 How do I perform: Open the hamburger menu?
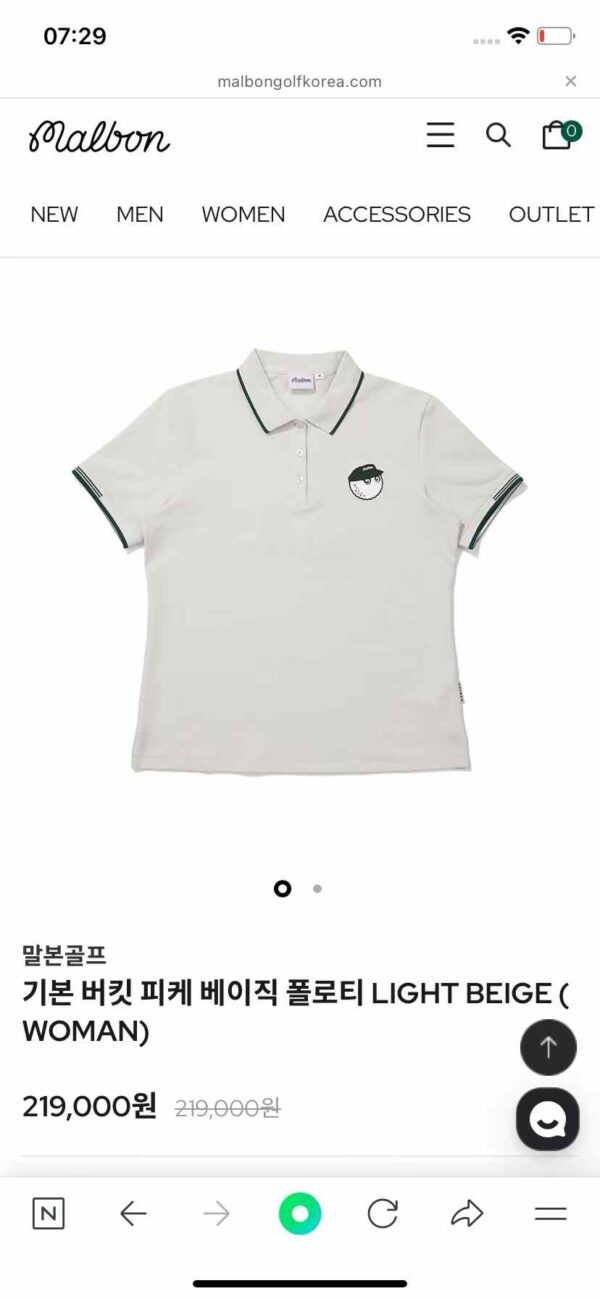[x=440, y=135]
